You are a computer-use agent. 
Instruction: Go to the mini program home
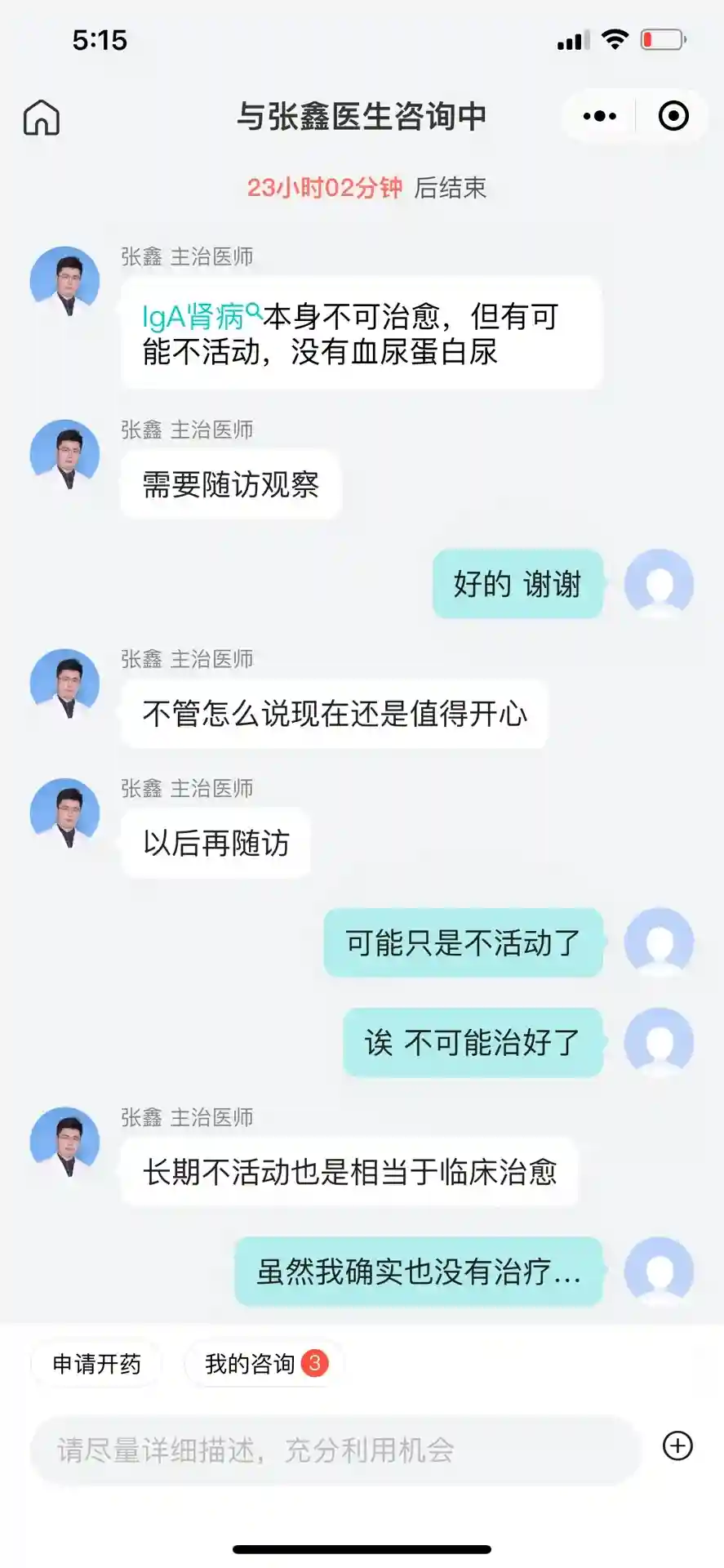[42, 118]
